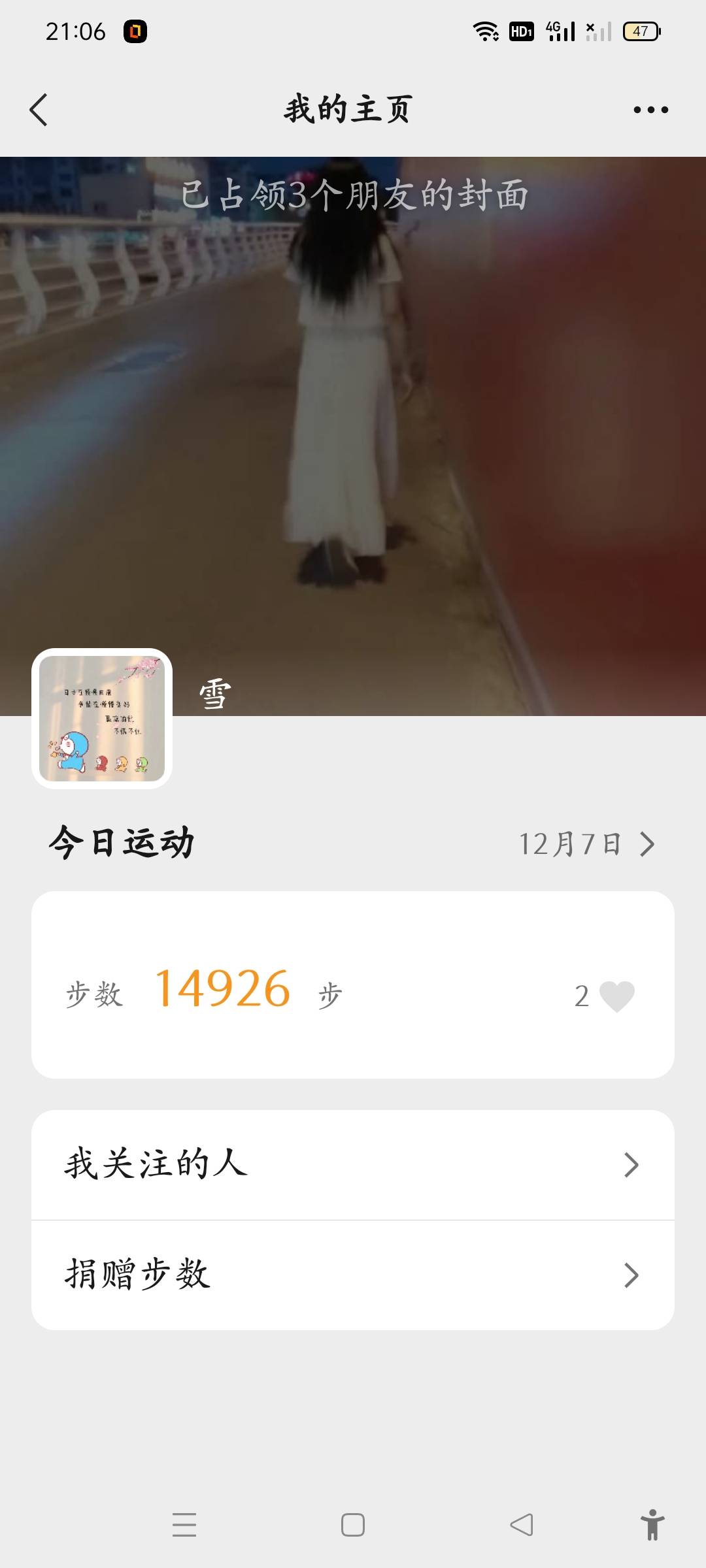Open the more options menu (three dots)
Viewport: 706px width, 1568px height.
(650, 110)
